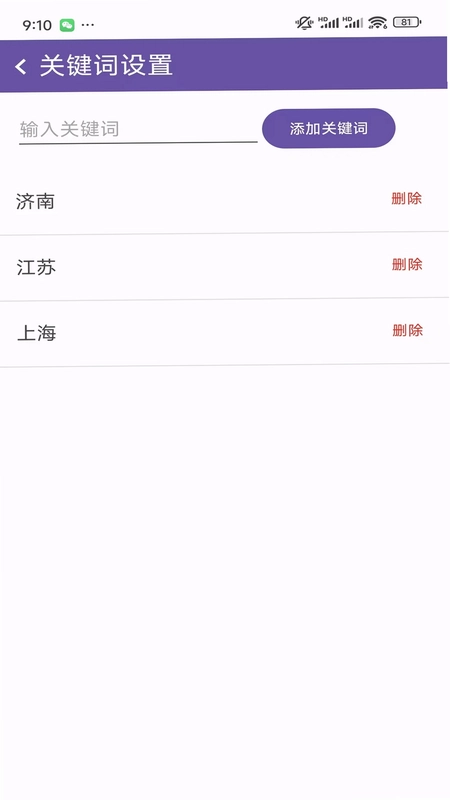Viewport: 450px width, 800px height.
Task: Delete the 济南 keyword
Action: (407, 198)
